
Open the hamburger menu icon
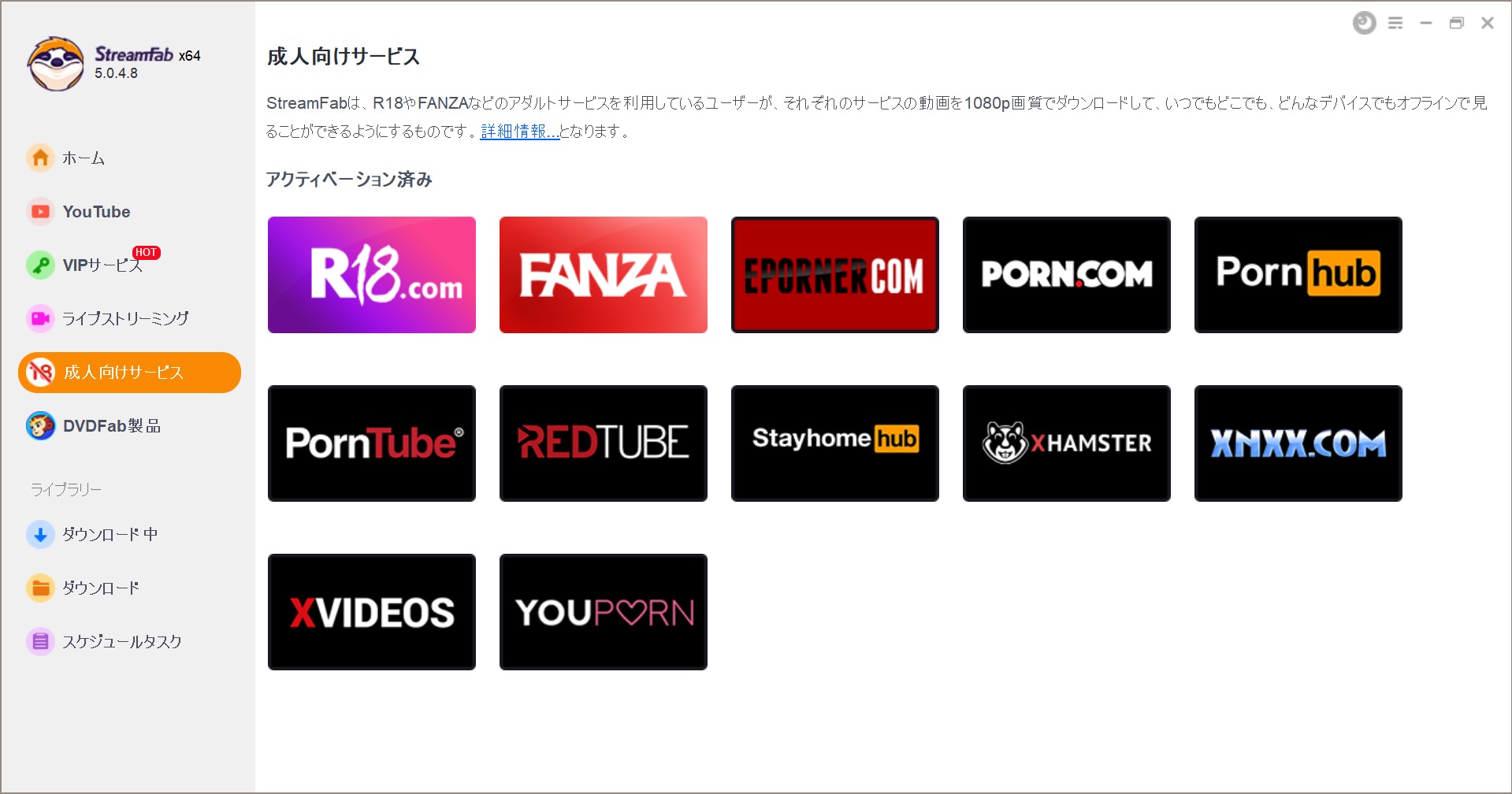[x=1395, y=23]
